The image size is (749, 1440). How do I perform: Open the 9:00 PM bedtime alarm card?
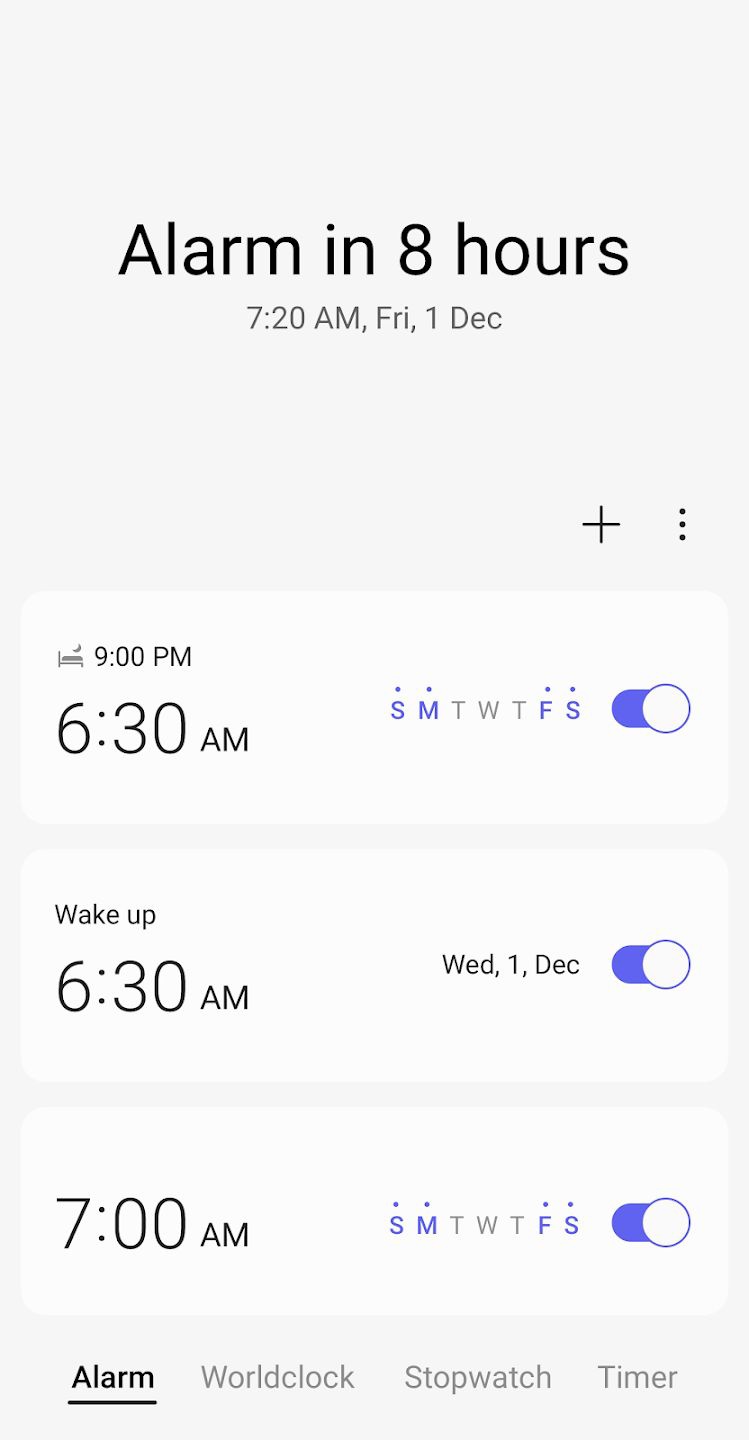coord(374,707)
